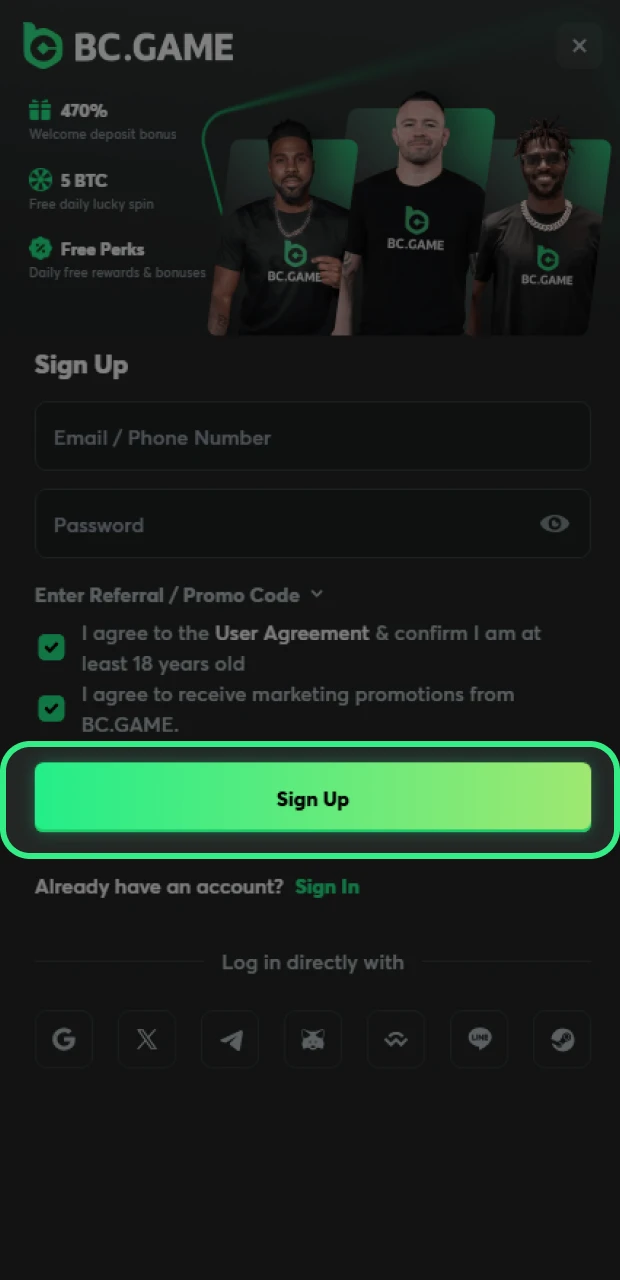Screen dimensions: 620x1280
Task: Log in with X
Action: [x=147, y=1039]
